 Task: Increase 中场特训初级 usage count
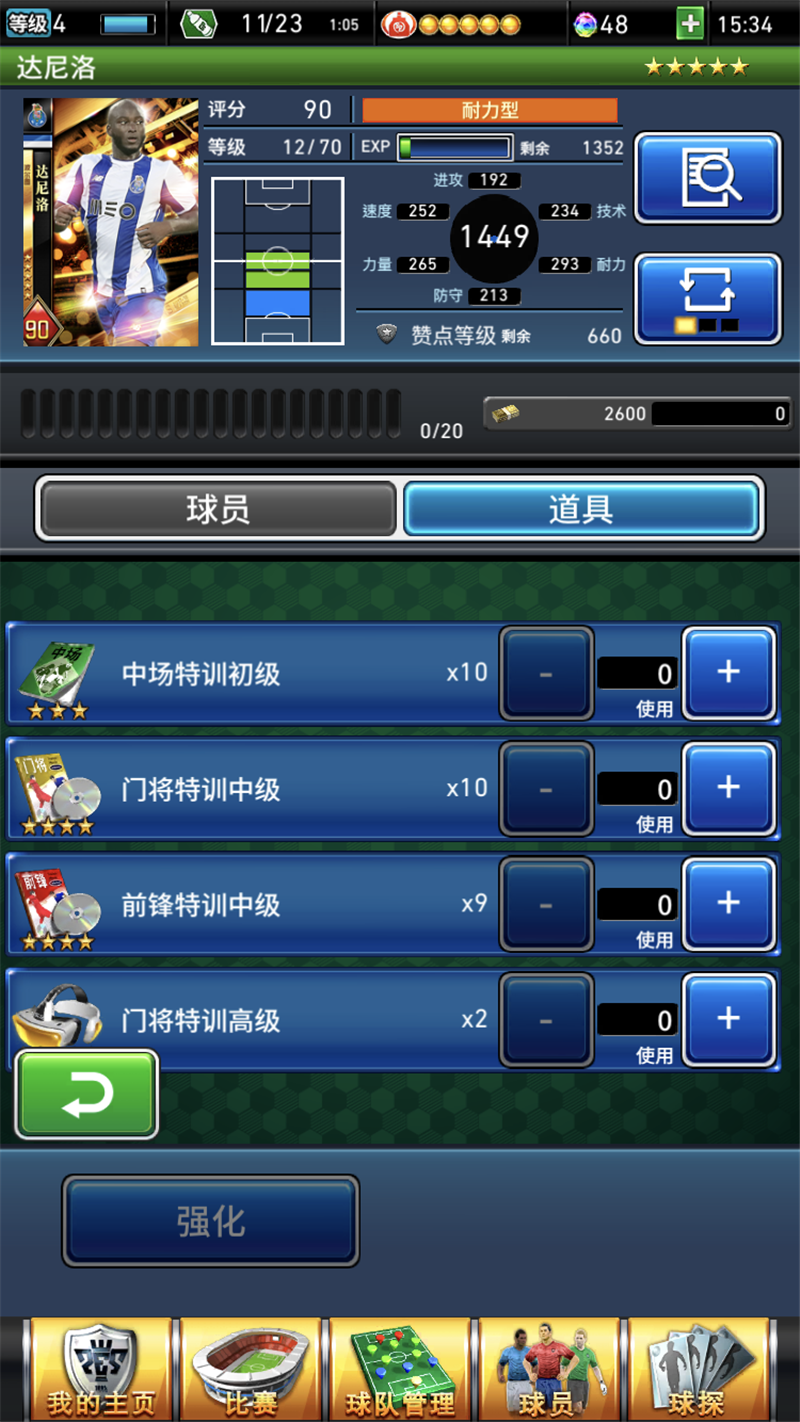click(x=728, y=673)
